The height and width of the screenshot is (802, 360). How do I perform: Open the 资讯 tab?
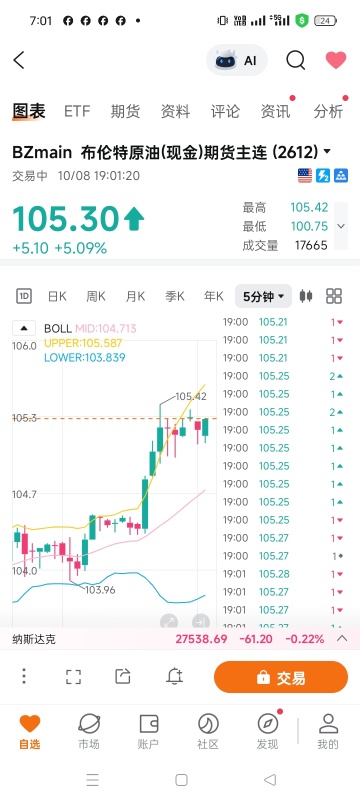coord(276,111)
